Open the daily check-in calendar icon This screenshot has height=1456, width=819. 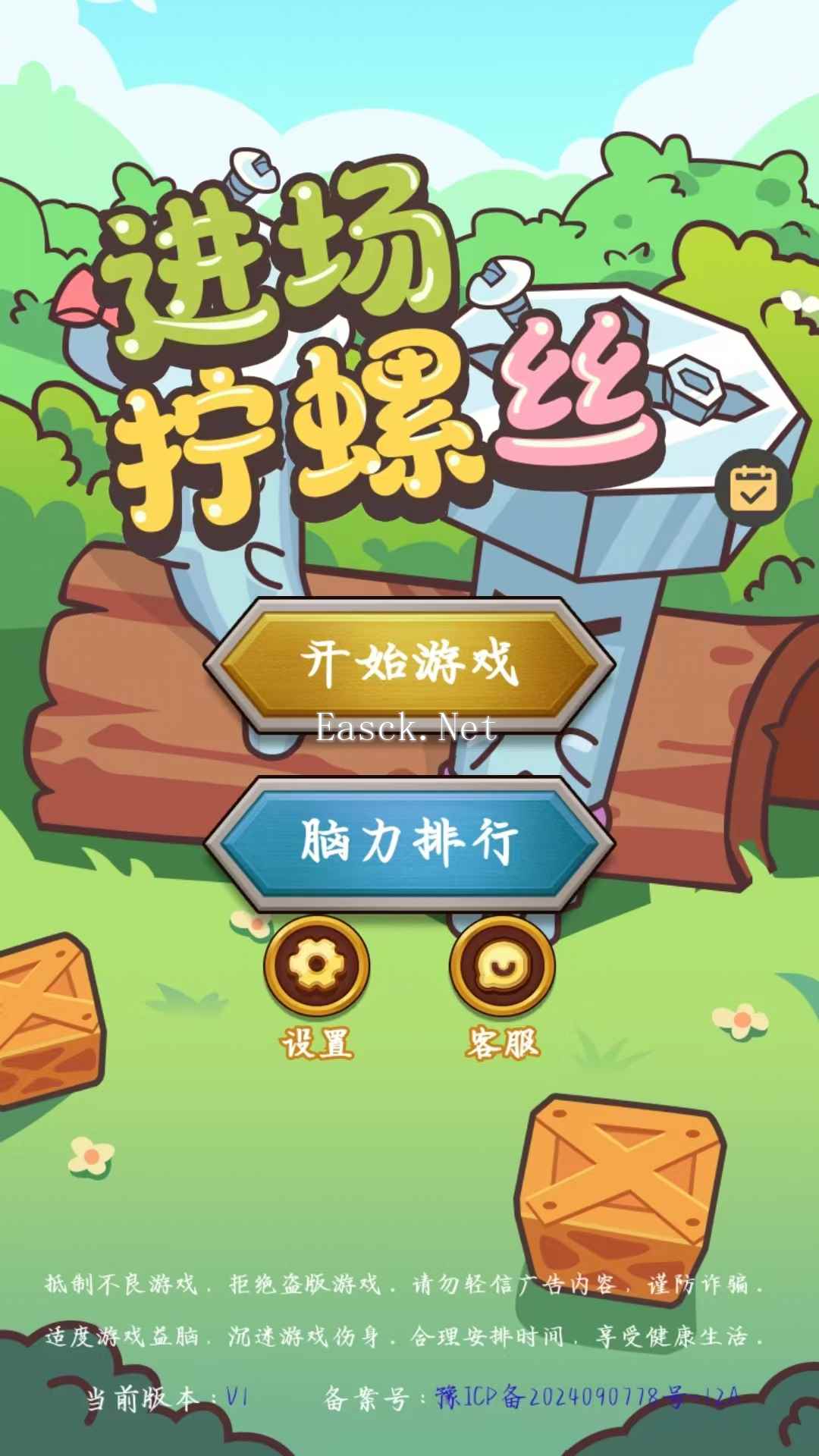(x=753, y=488)
